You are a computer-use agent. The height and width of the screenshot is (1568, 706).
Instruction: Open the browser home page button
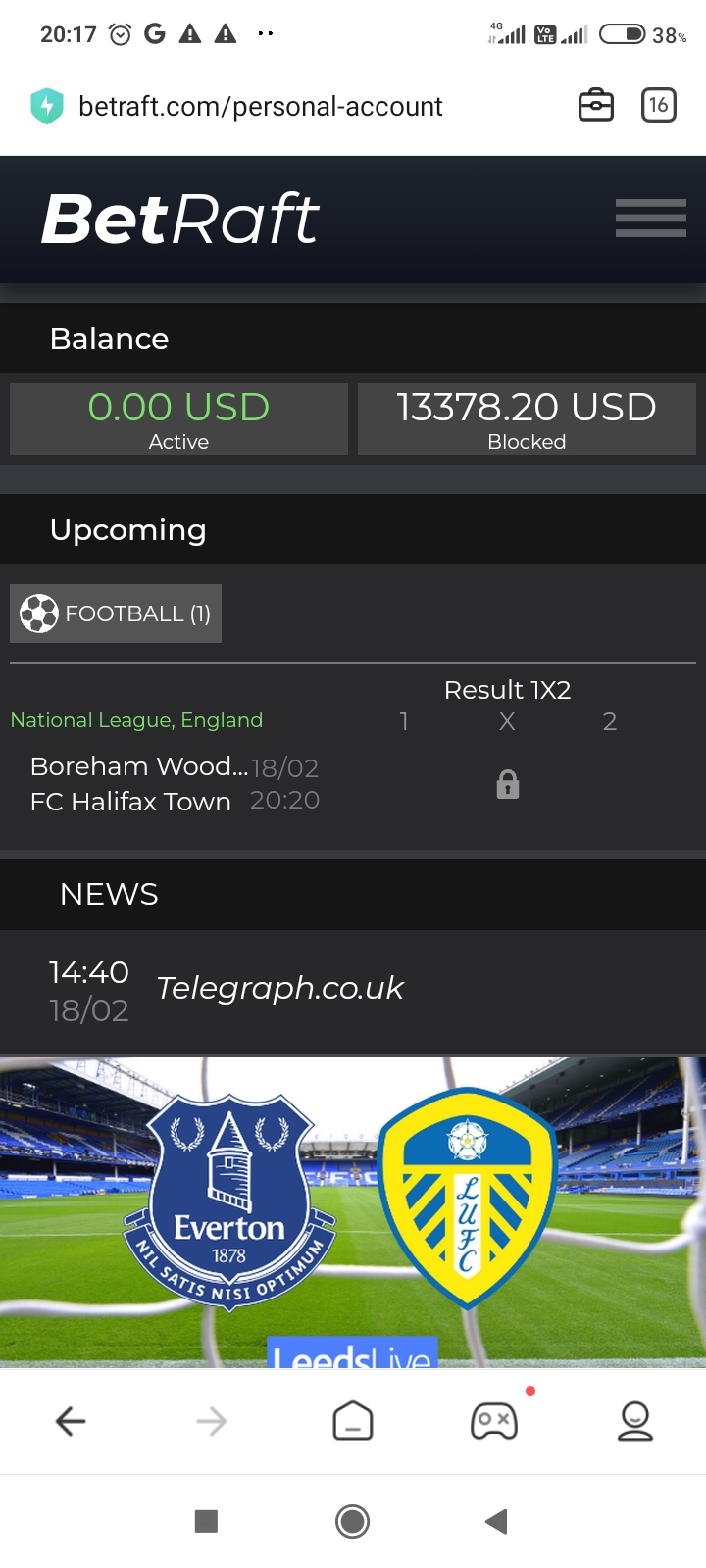pyautogui.click(x=353, y=1421)
